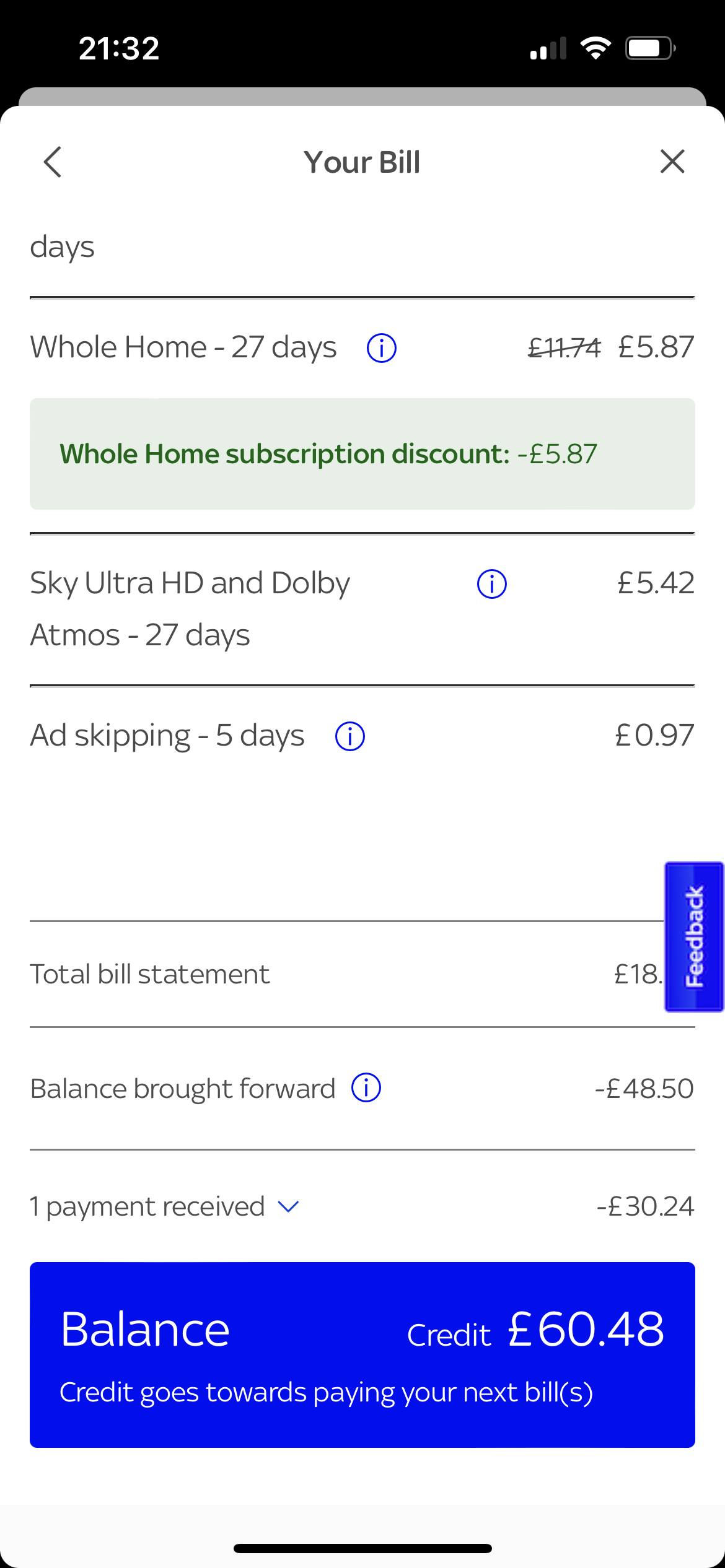Collapse the payment received chevron
Image resolution: width=725 pixels, height=1568 pixels.
[x=288, y=1206]
